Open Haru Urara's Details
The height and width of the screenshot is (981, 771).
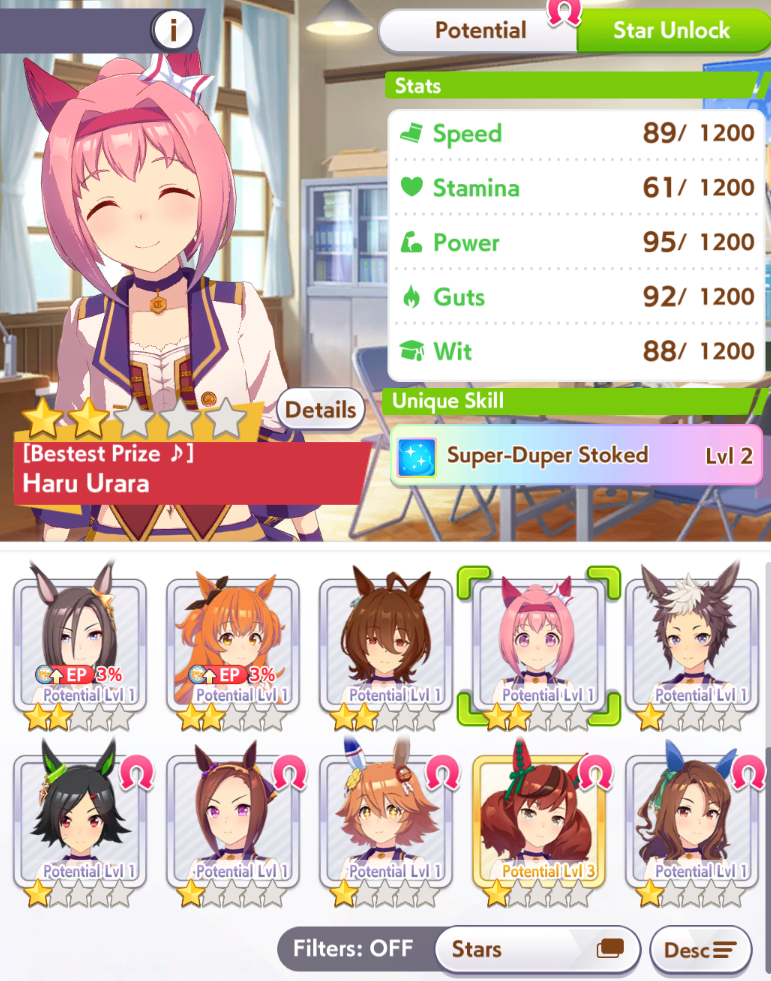coord(320,409)
